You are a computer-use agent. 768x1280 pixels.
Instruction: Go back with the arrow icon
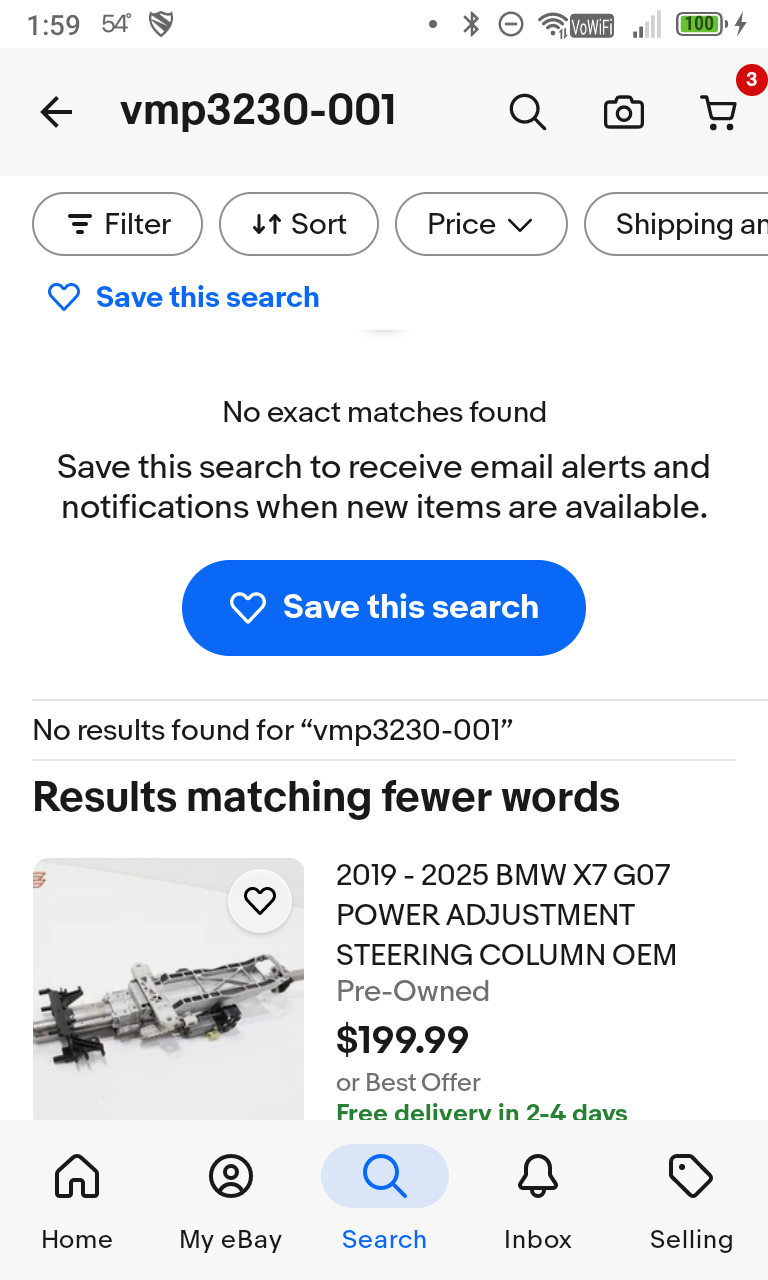pyautogui.click(x=56, y=112)
